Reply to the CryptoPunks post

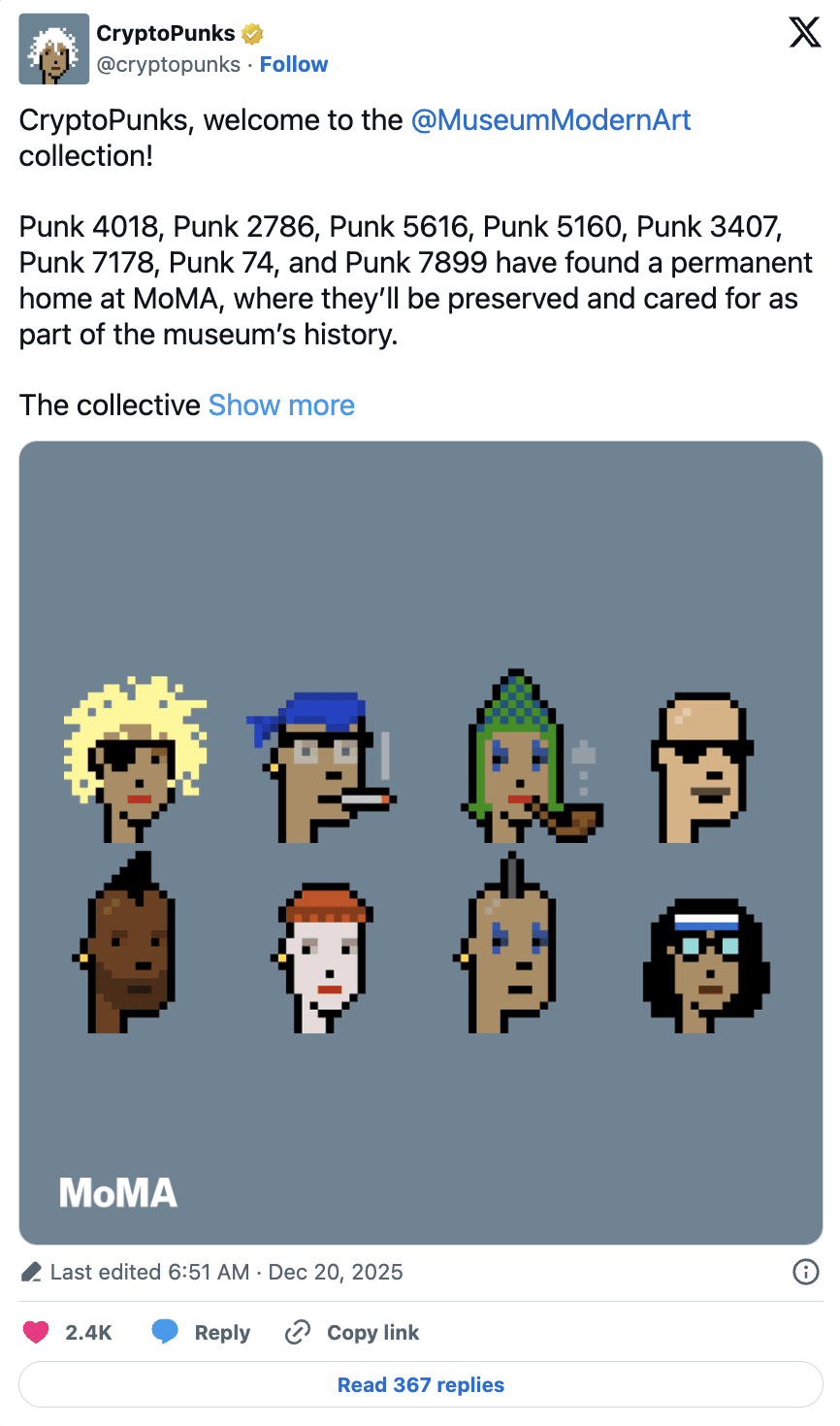[x=202, y=1333]
